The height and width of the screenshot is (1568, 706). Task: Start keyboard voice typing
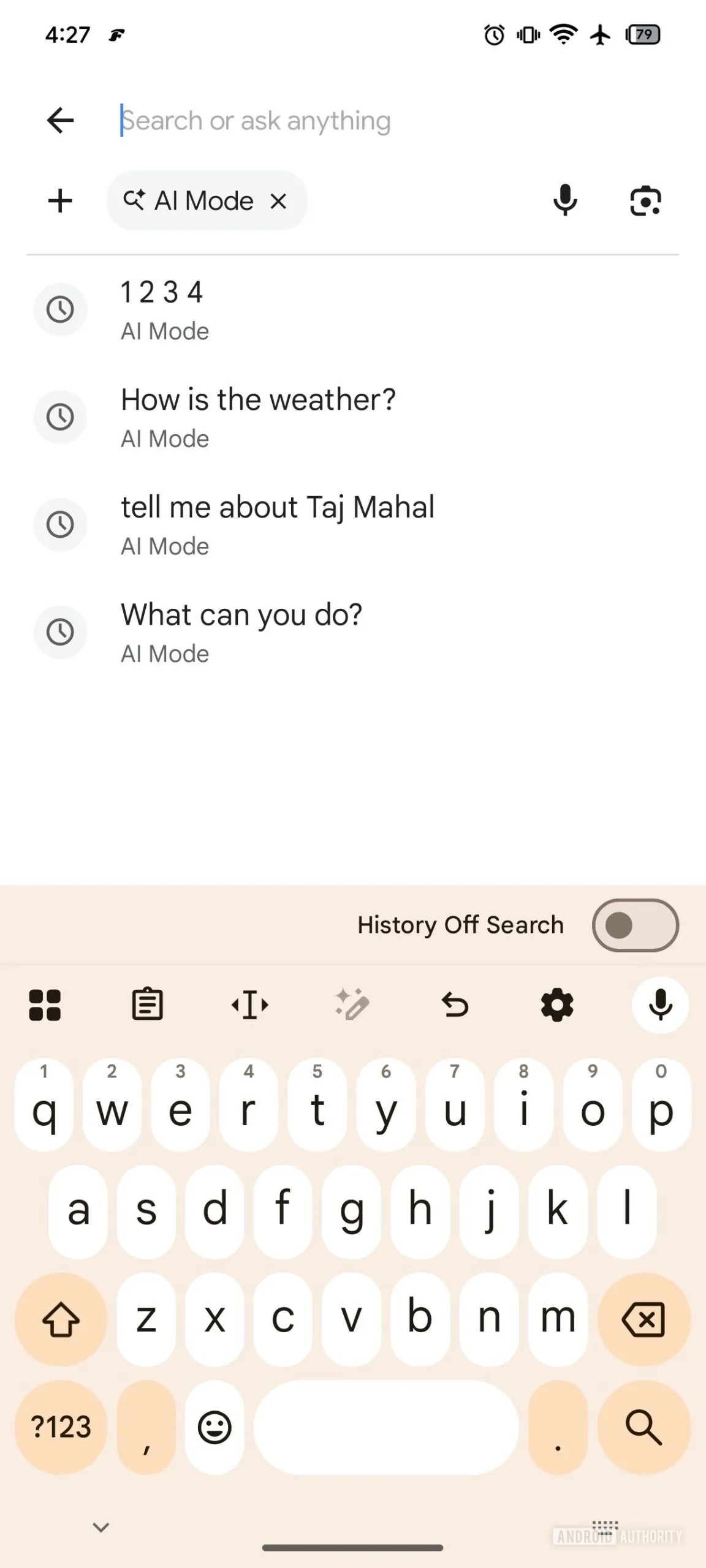tap(660, 1005)
